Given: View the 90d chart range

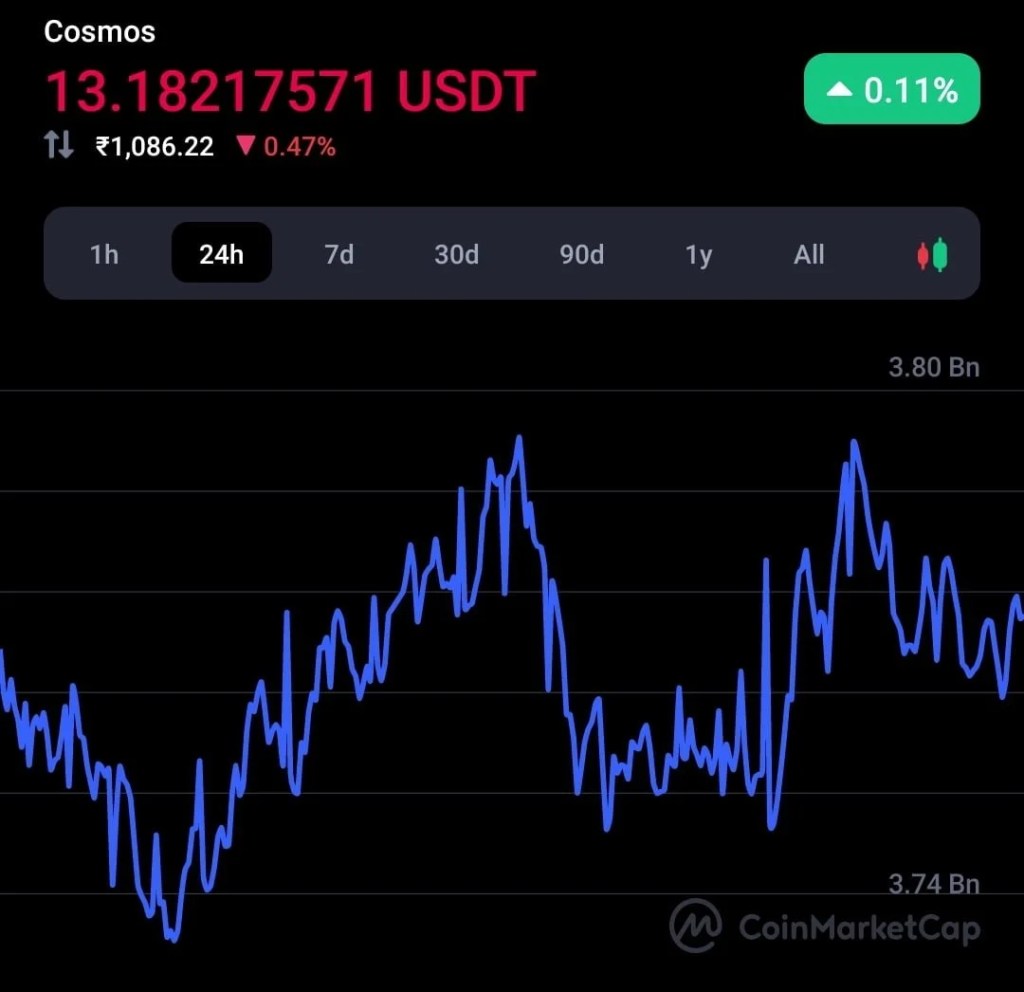Looking at the screenshot, I should click(581, 254).
